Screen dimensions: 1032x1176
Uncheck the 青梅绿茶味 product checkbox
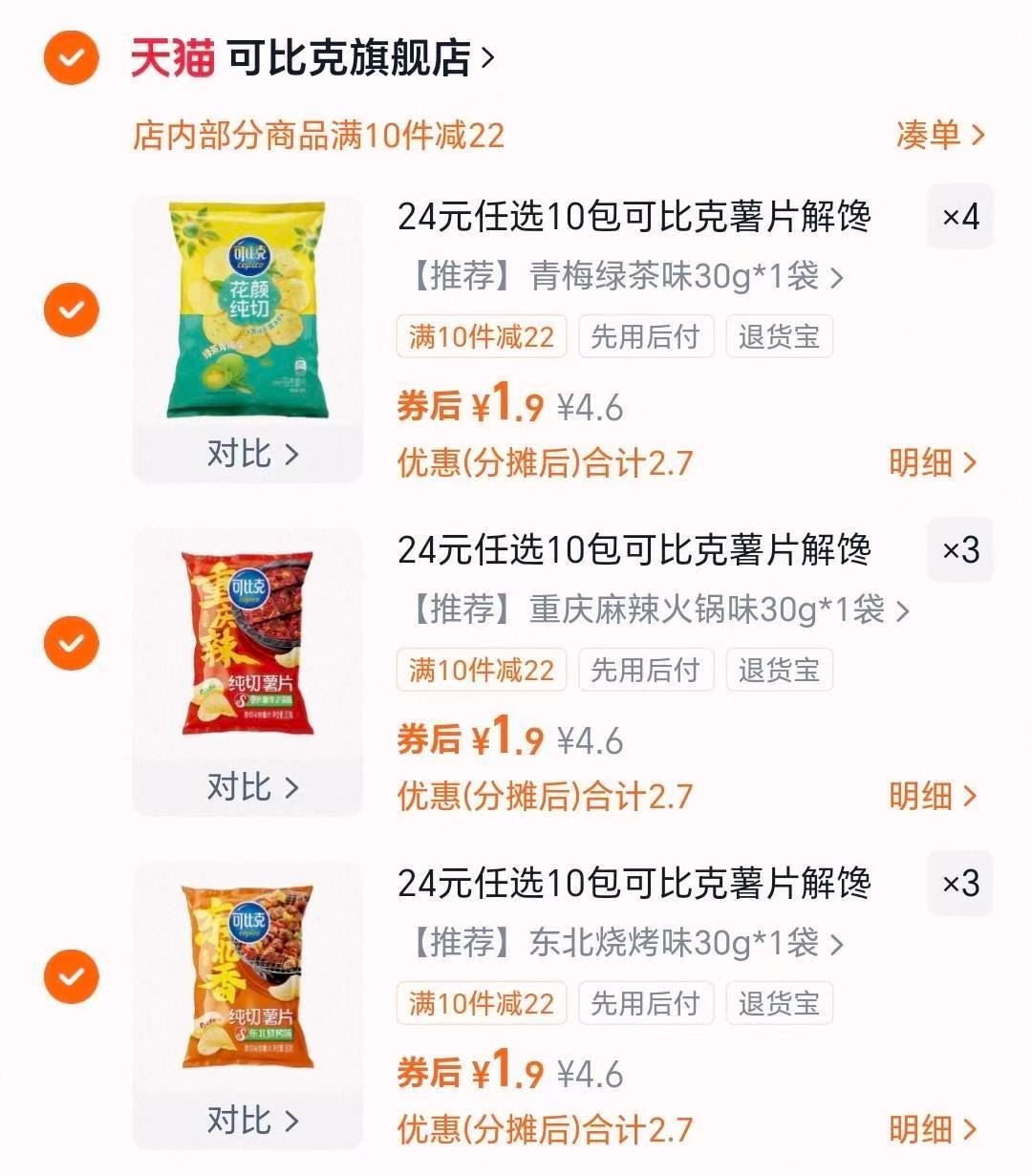coord(71,310)
